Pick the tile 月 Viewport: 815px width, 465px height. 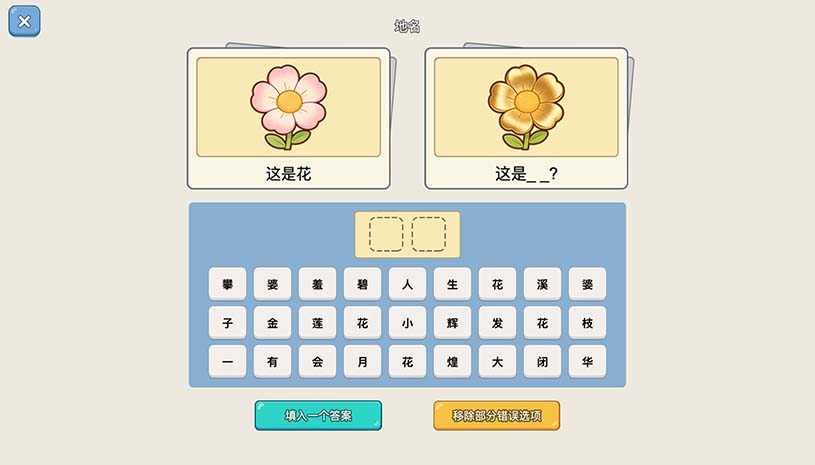tap(362, 361)
